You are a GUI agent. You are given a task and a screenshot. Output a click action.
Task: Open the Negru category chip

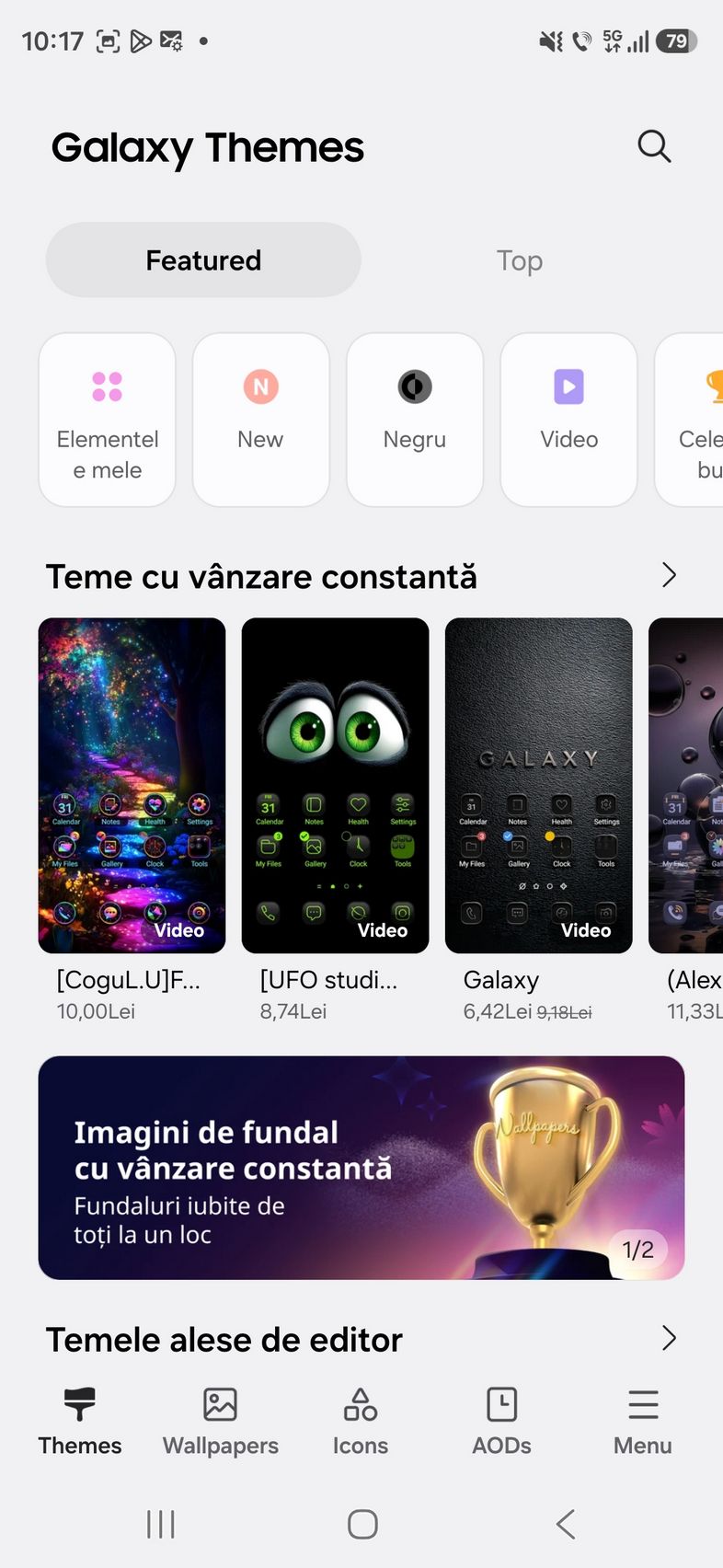coord(415,420)
